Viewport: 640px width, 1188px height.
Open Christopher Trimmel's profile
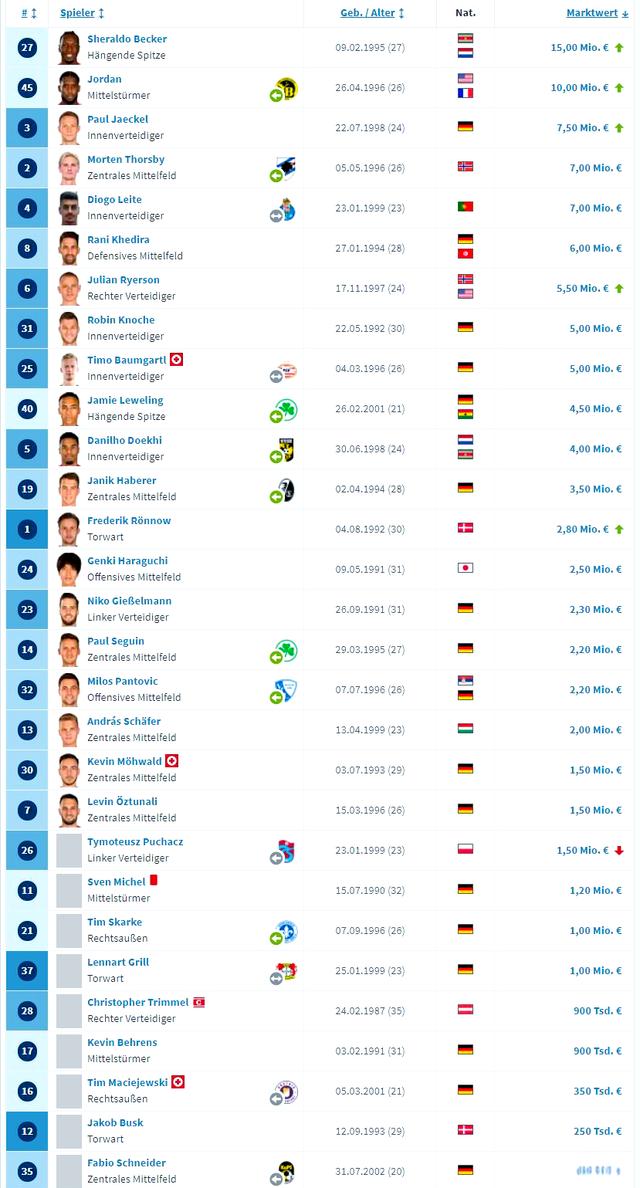point(138,1002)
